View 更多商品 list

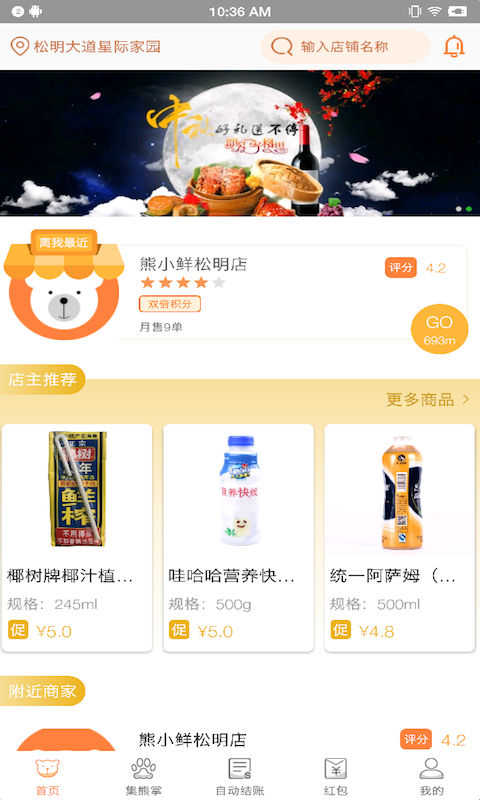427,399
